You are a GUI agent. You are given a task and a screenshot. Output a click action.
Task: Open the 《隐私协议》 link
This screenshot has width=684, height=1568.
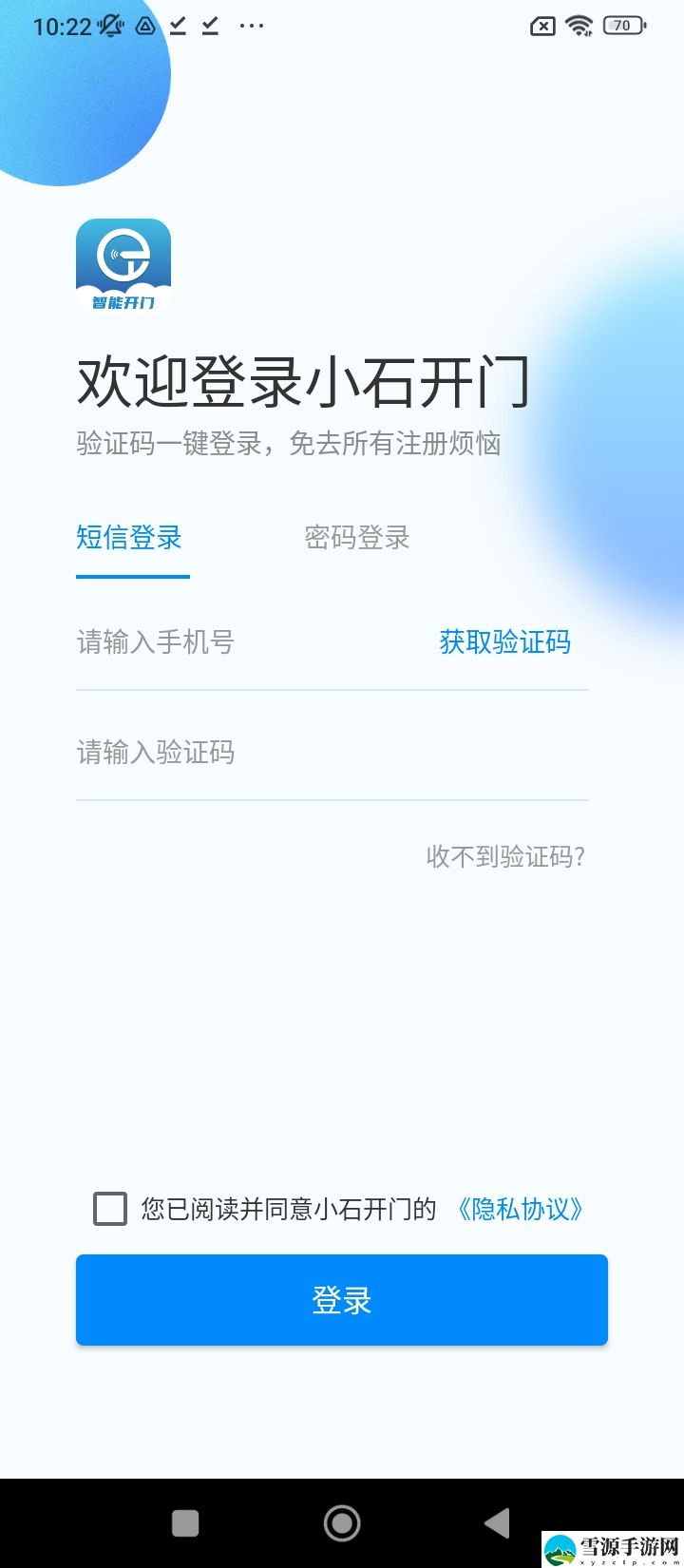click(521, 1209)
